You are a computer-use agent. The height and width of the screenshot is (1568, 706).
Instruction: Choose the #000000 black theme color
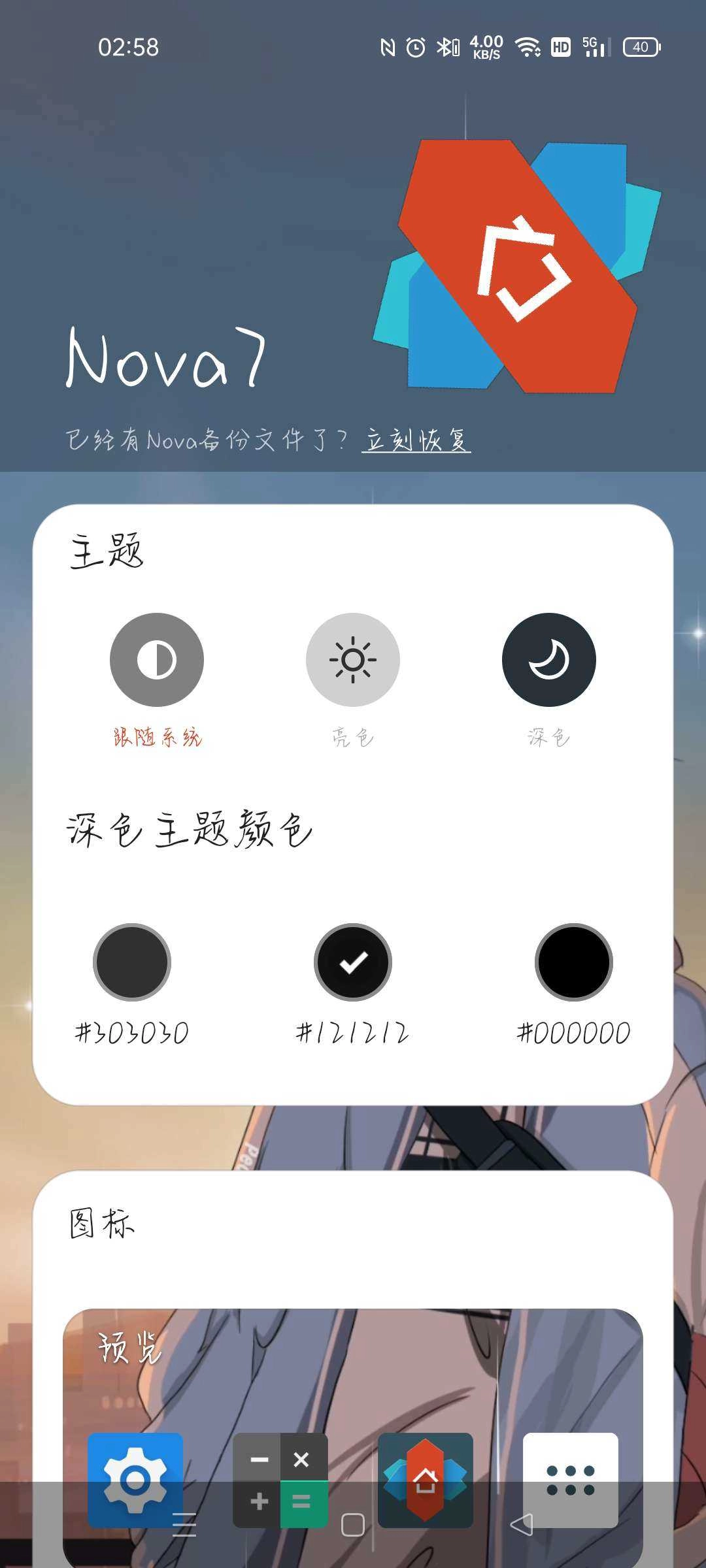click(x=573, y=962)
